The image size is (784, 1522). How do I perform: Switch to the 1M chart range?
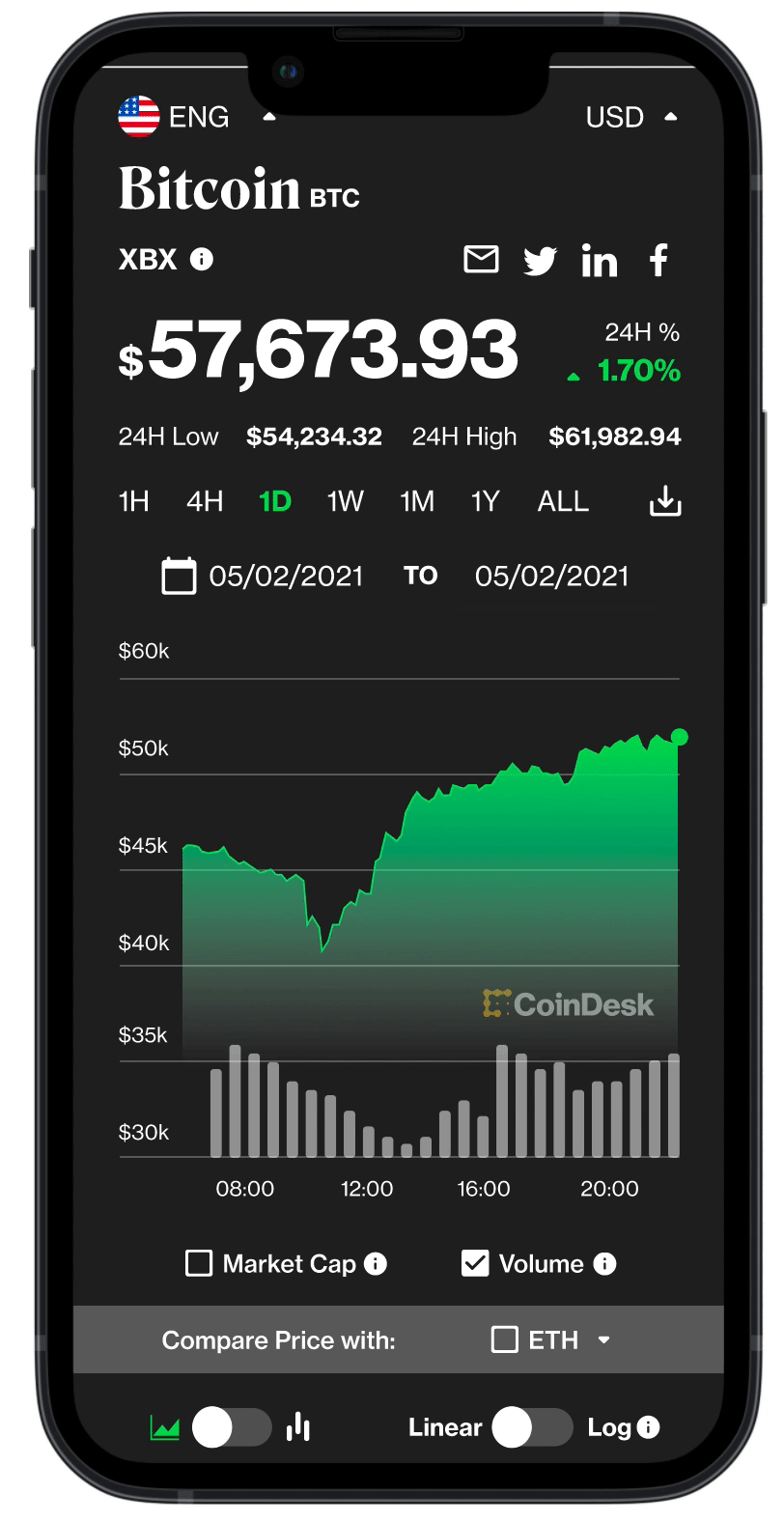(417, 501)
